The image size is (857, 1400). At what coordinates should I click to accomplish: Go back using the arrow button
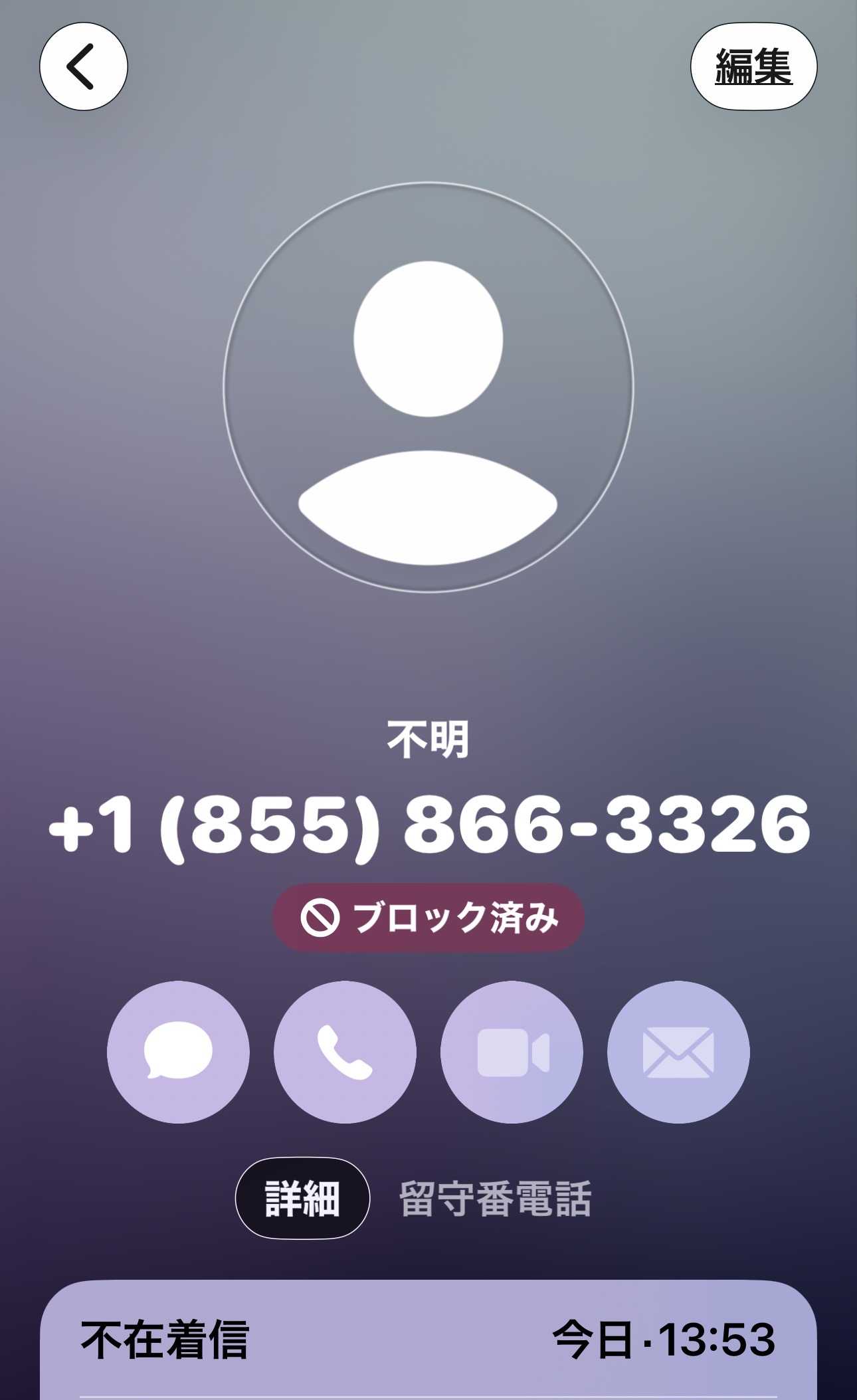(84, 66)
